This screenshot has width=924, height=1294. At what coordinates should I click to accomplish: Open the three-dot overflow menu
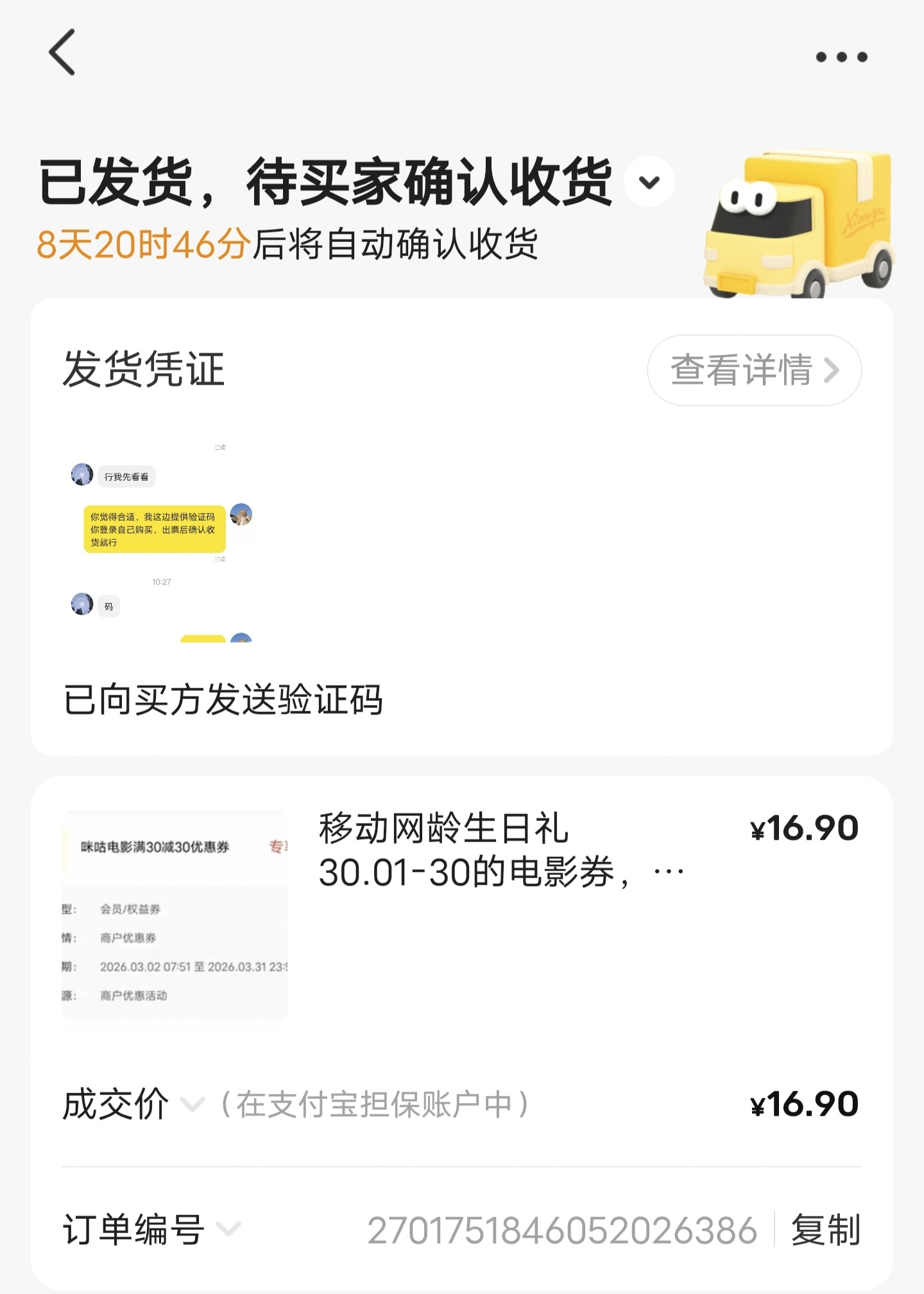[841, 57]
